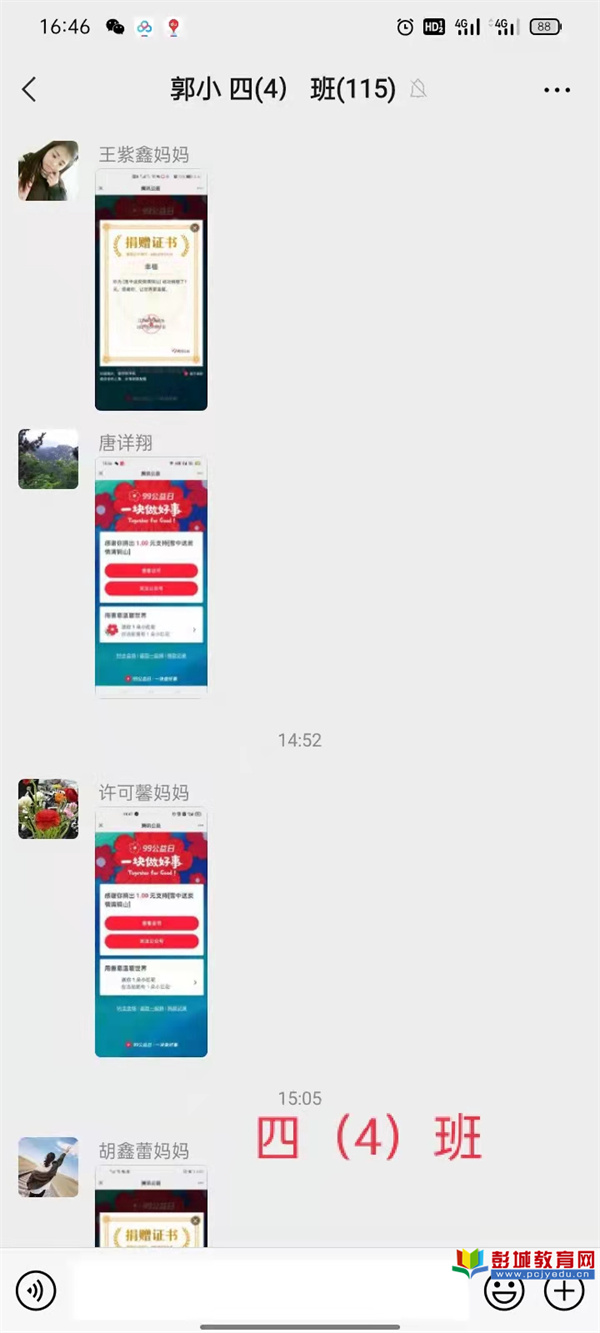Open 王紫鑫妈妈's profile avatar
Screen dimensions: 600x1333
pos(48,171)
